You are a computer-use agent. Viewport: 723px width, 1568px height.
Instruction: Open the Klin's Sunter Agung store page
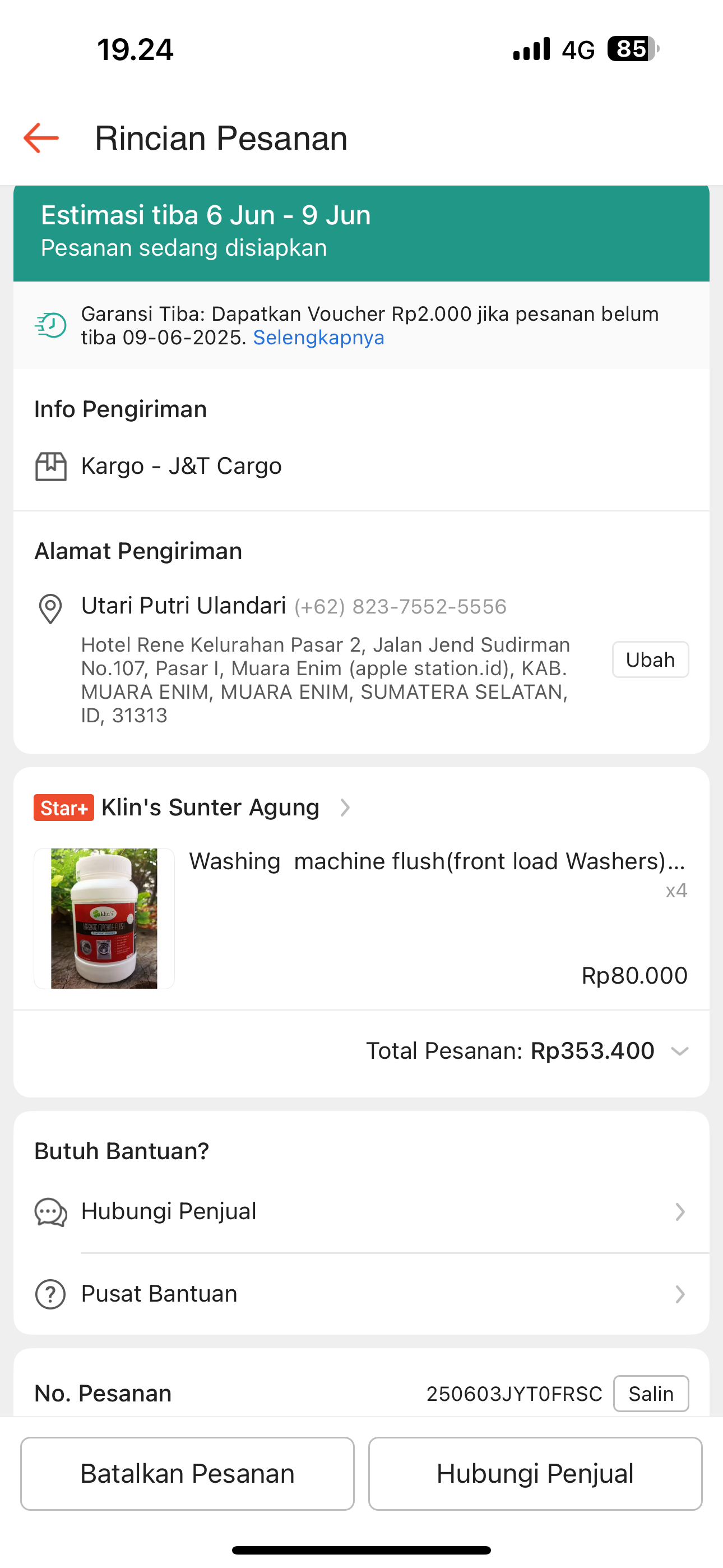click(210, 808)
